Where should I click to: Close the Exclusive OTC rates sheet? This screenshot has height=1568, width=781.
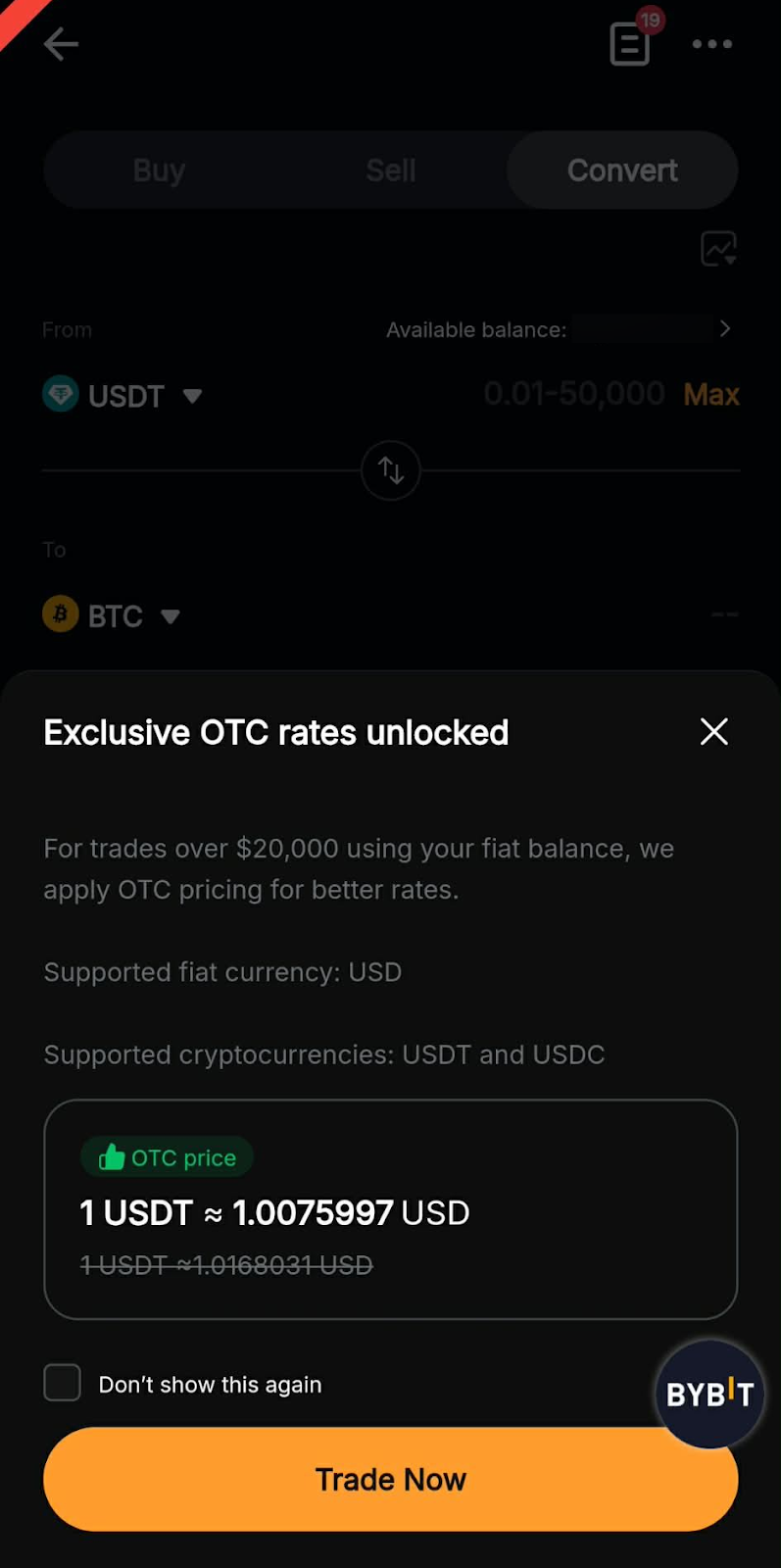713,731
